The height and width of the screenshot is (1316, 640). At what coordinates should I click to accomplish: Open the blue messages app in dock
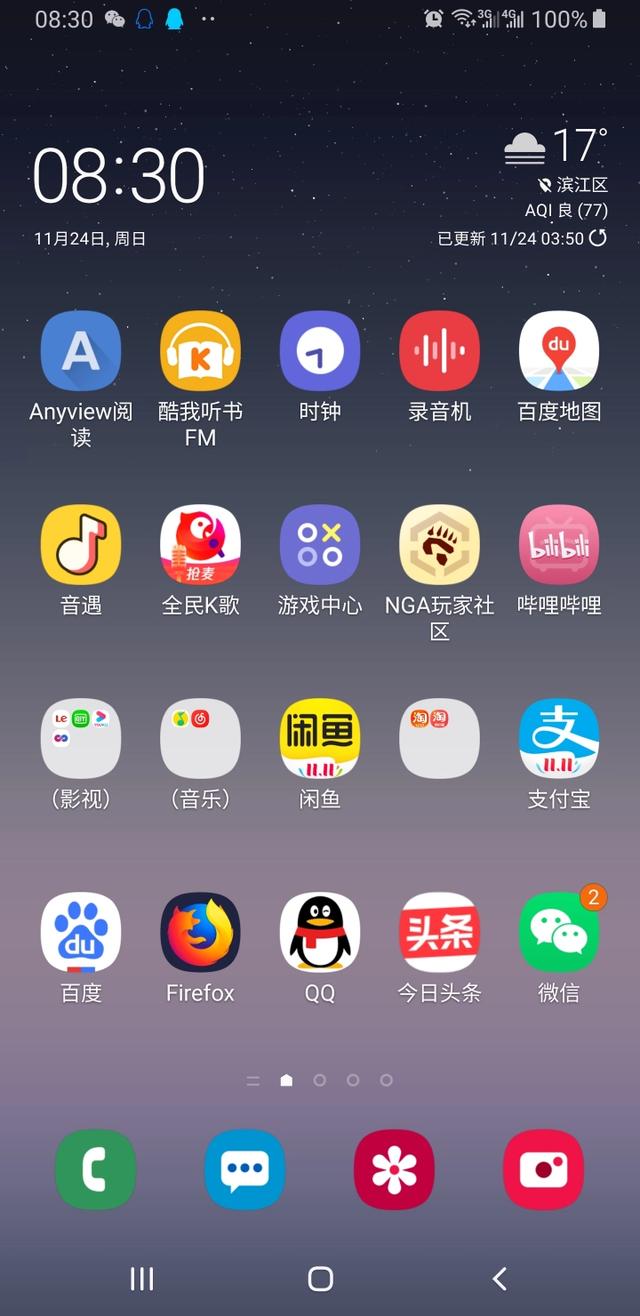(245, 1169)
